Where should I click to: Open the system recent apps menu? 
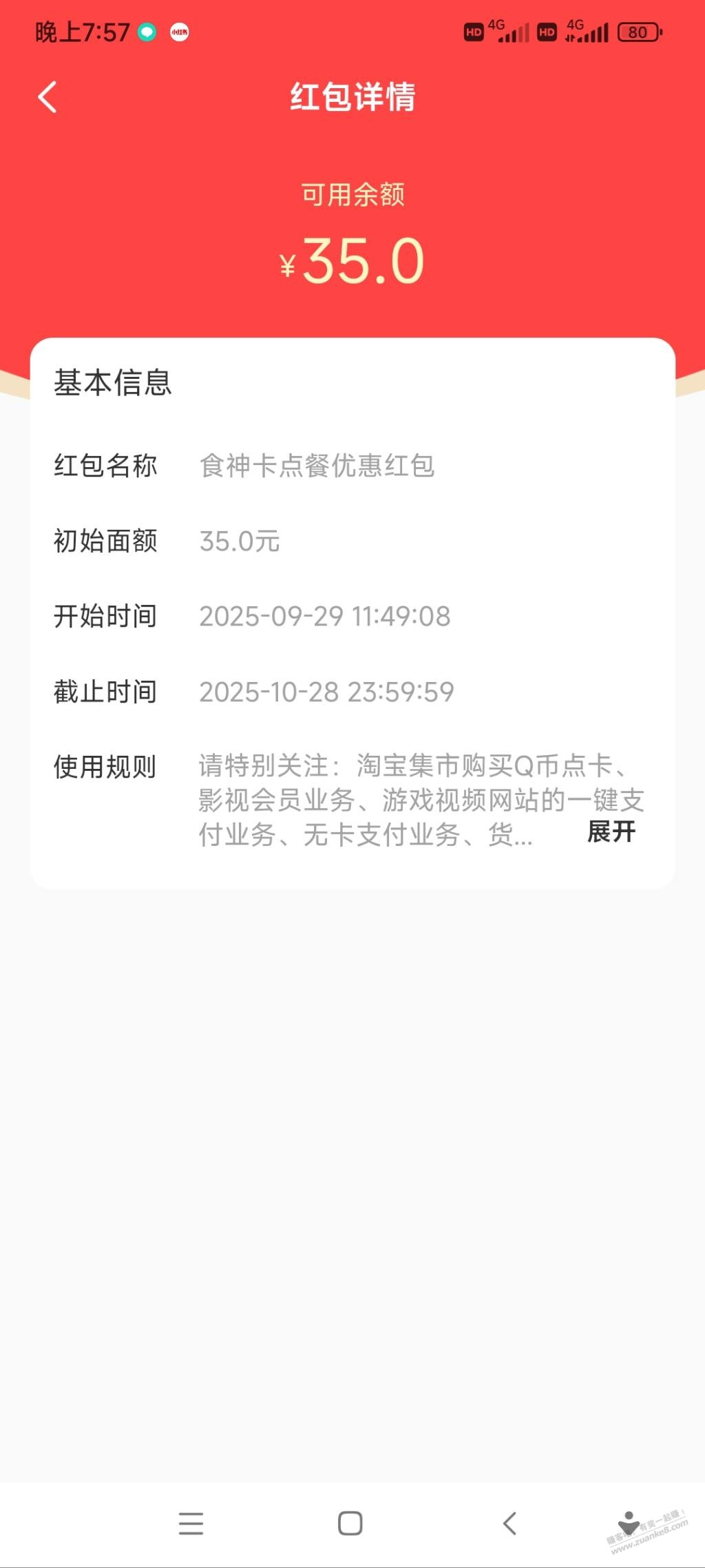[191, 1523]
